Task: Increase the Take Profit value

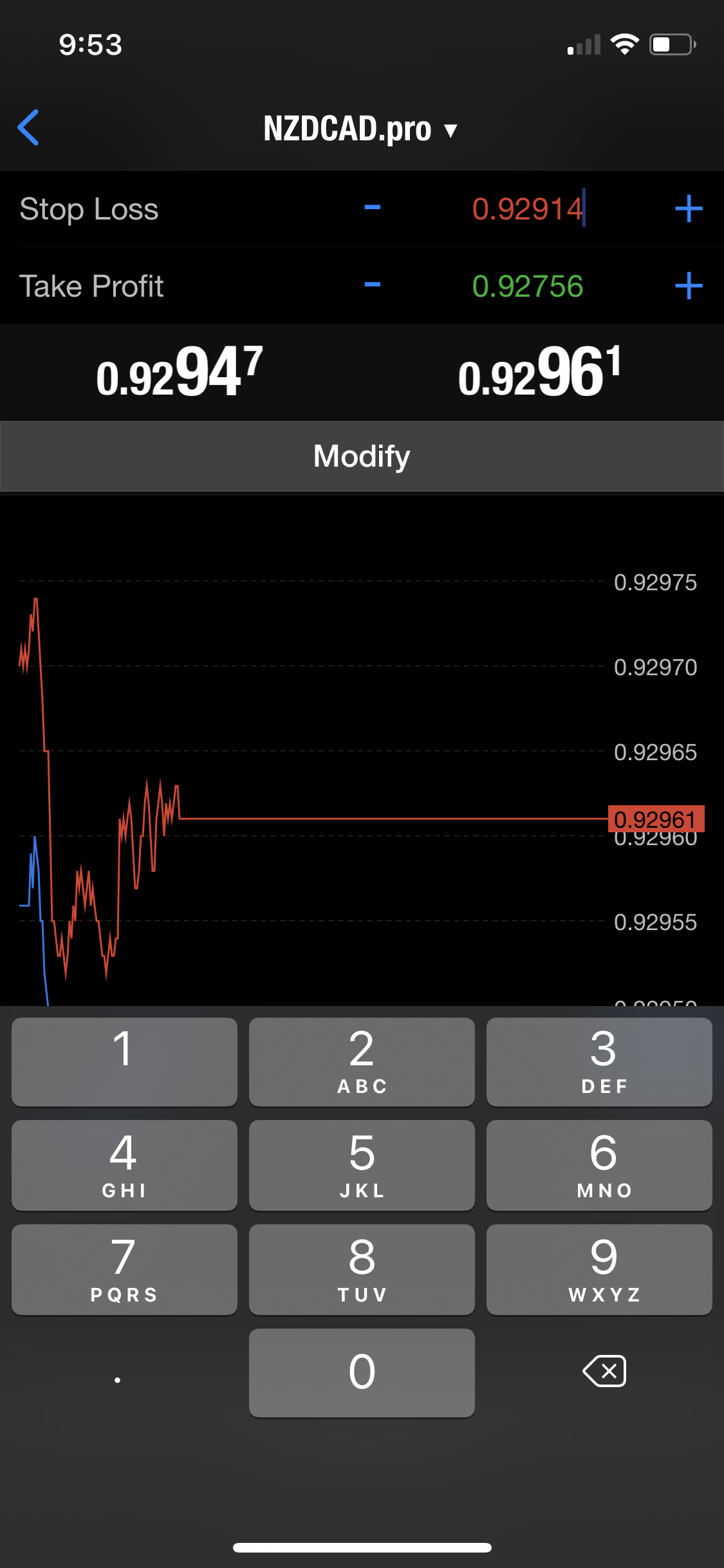Action: click(x=689, y=286)
